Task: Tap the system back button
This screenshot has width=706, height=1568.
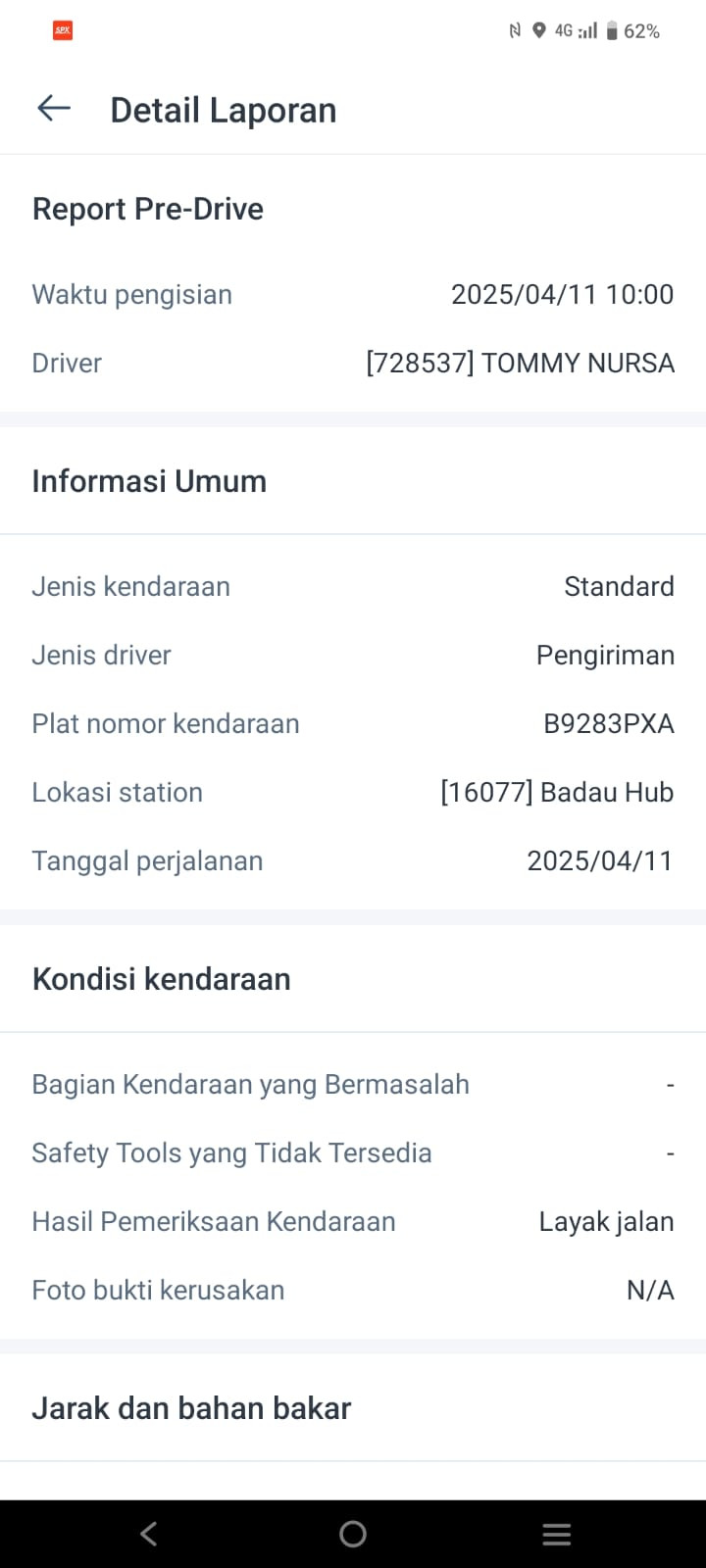Action: click(149, 1534)
